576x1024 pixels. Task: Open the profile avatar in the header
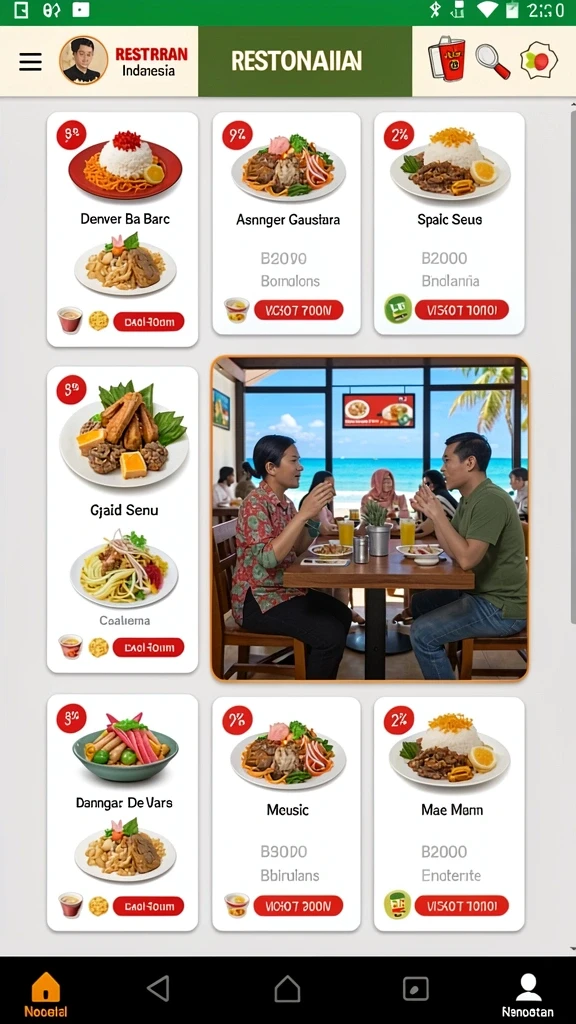pyautogui.click(x=84, y=60)
